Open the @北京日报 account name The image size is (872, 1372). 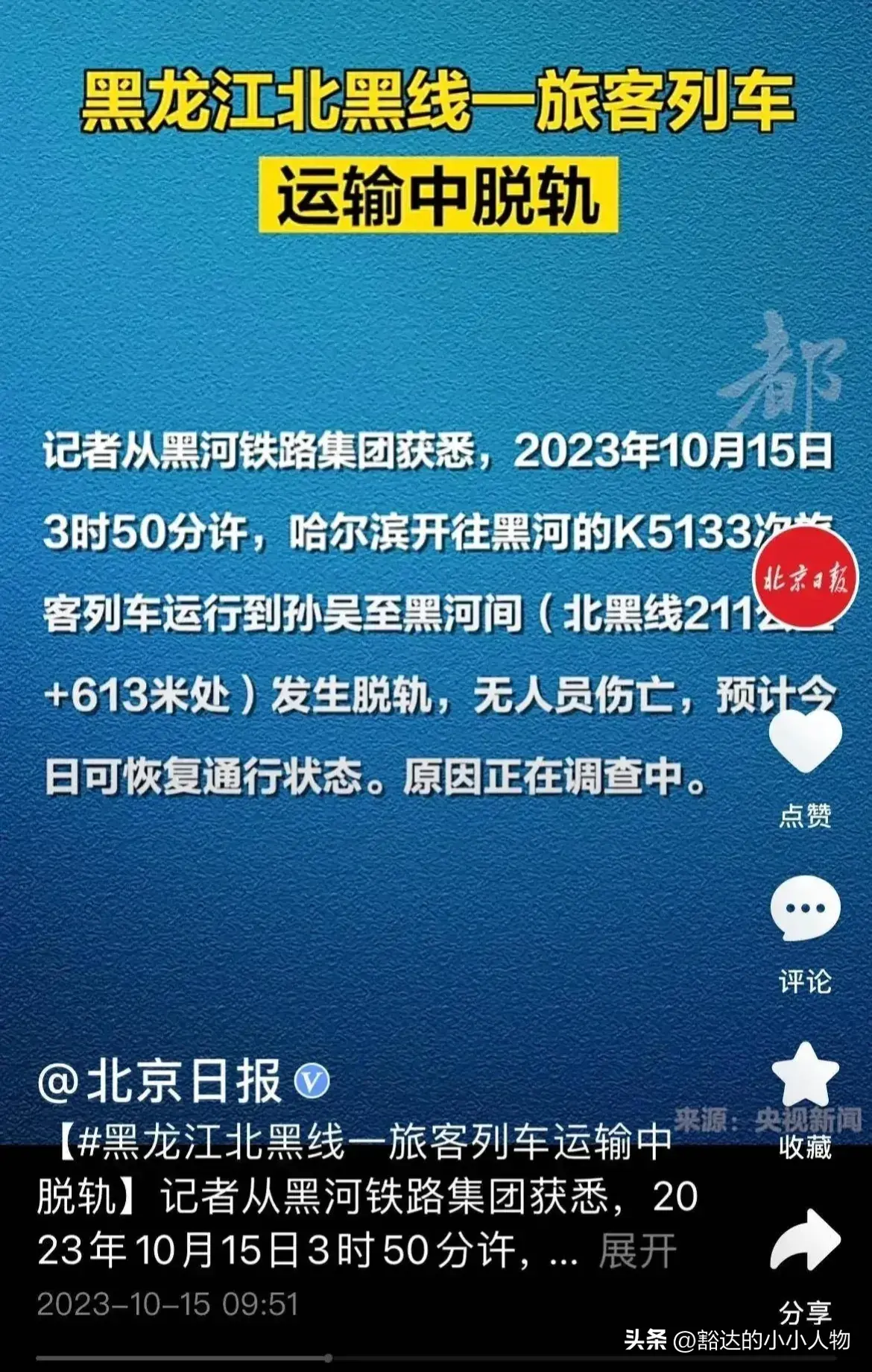click(x=160, y=1081)
